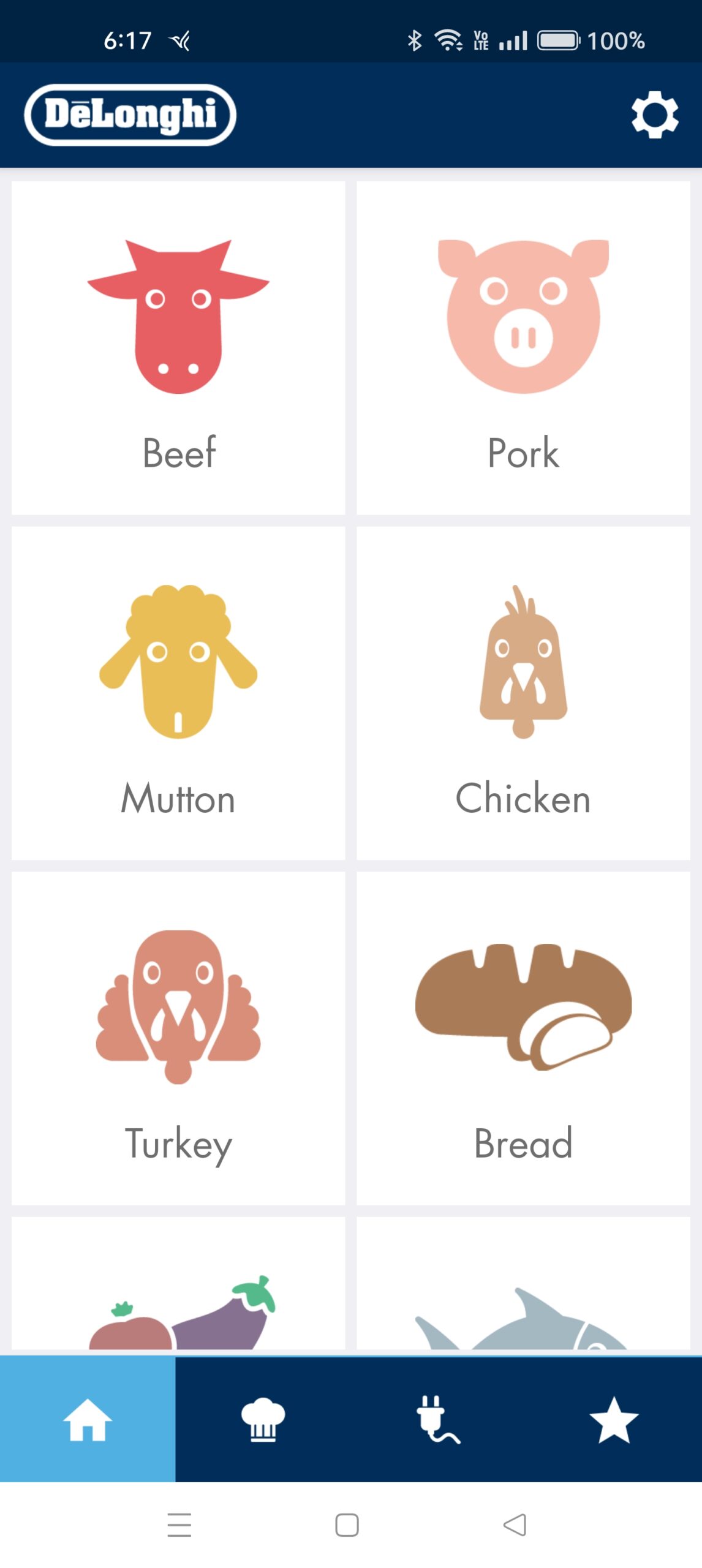This screenshot has width=702, height=1568.
Task: Switch to the chef hat recipes tab
Action: click(x=263, y=1419)
